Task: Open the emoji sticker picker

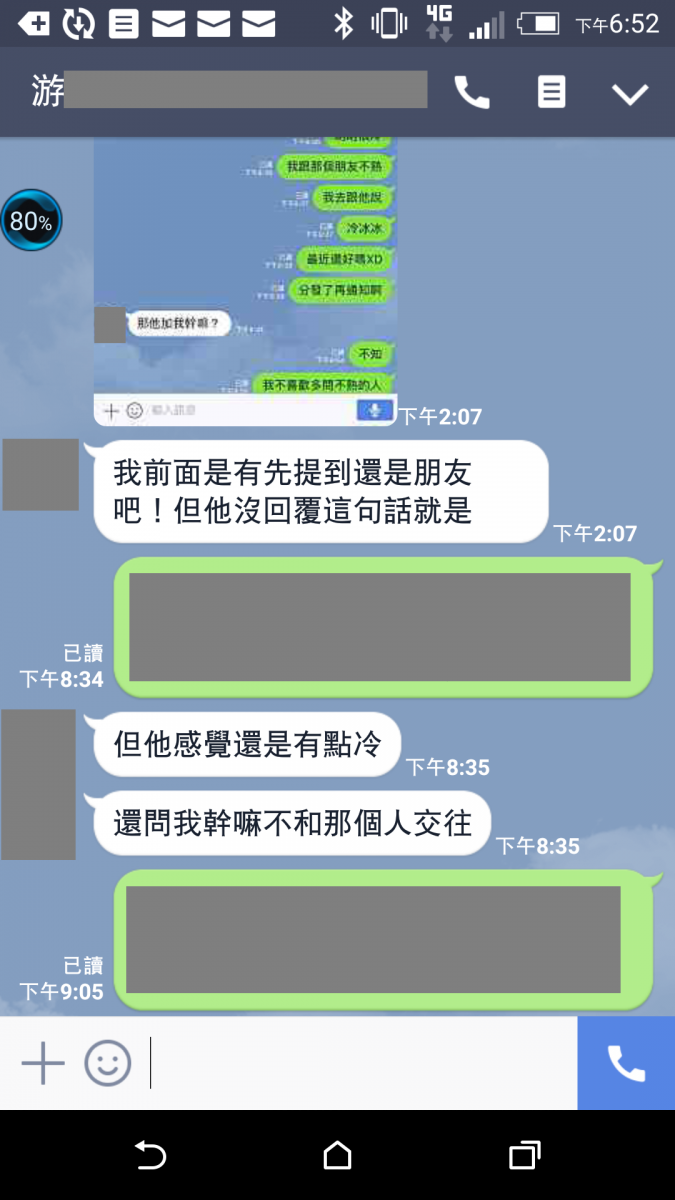Action: 107,1063
